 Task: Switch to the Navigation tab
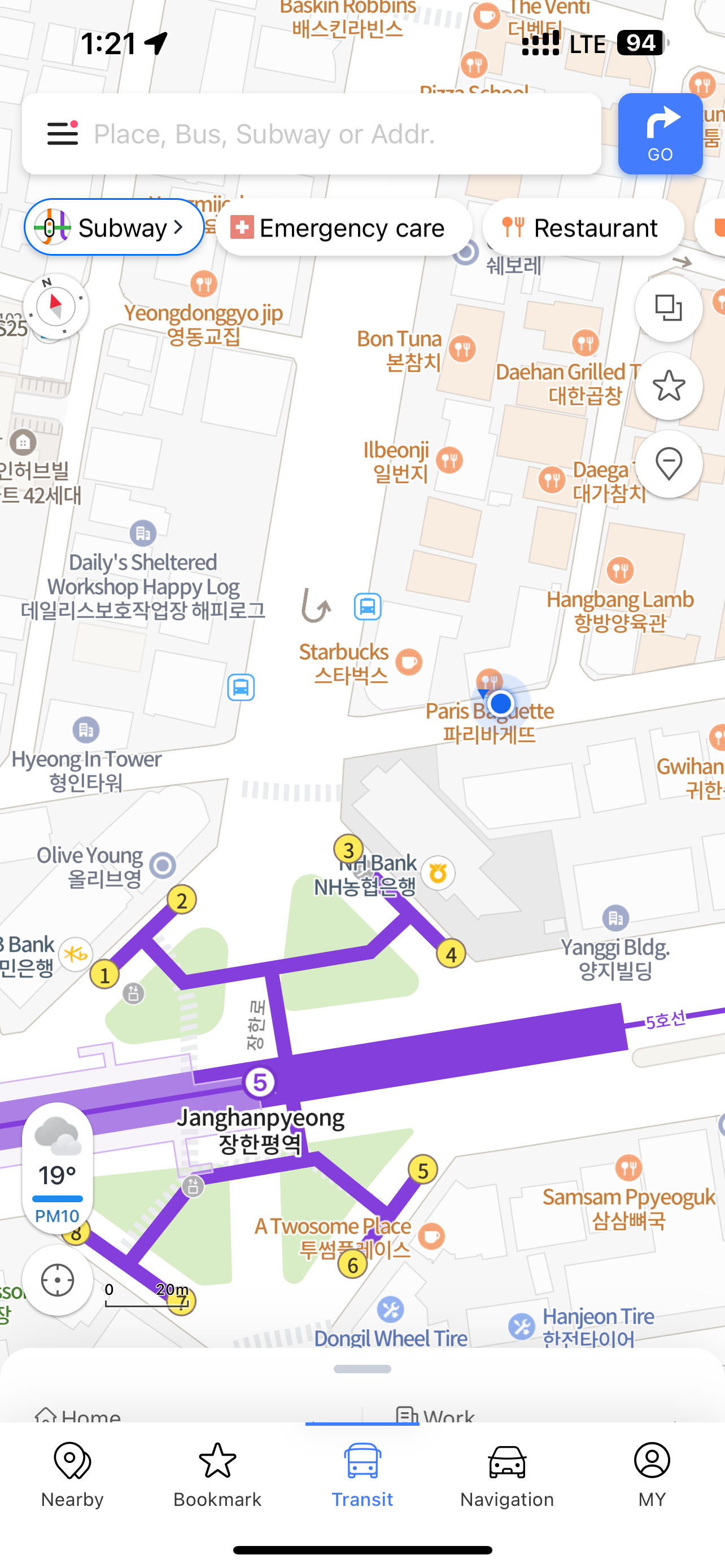click(507, 1474)
